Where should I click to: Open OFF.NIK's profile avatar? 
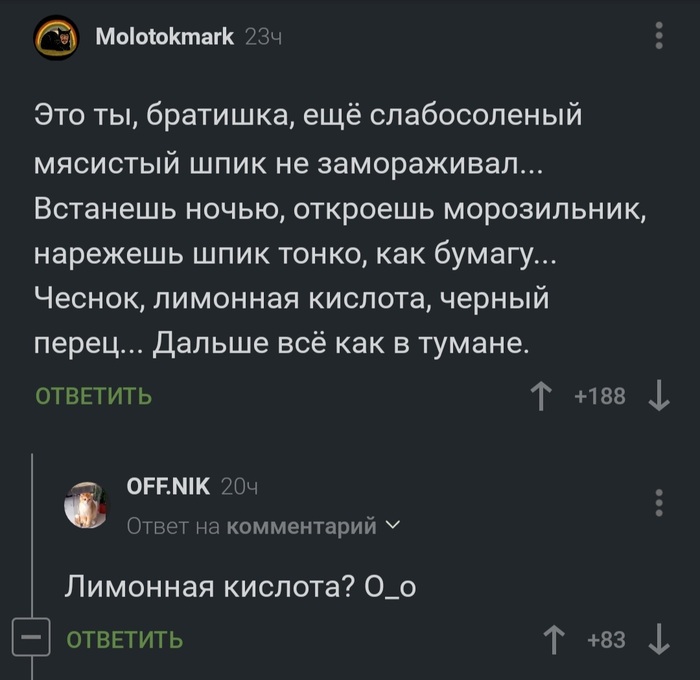click(87, 504)
